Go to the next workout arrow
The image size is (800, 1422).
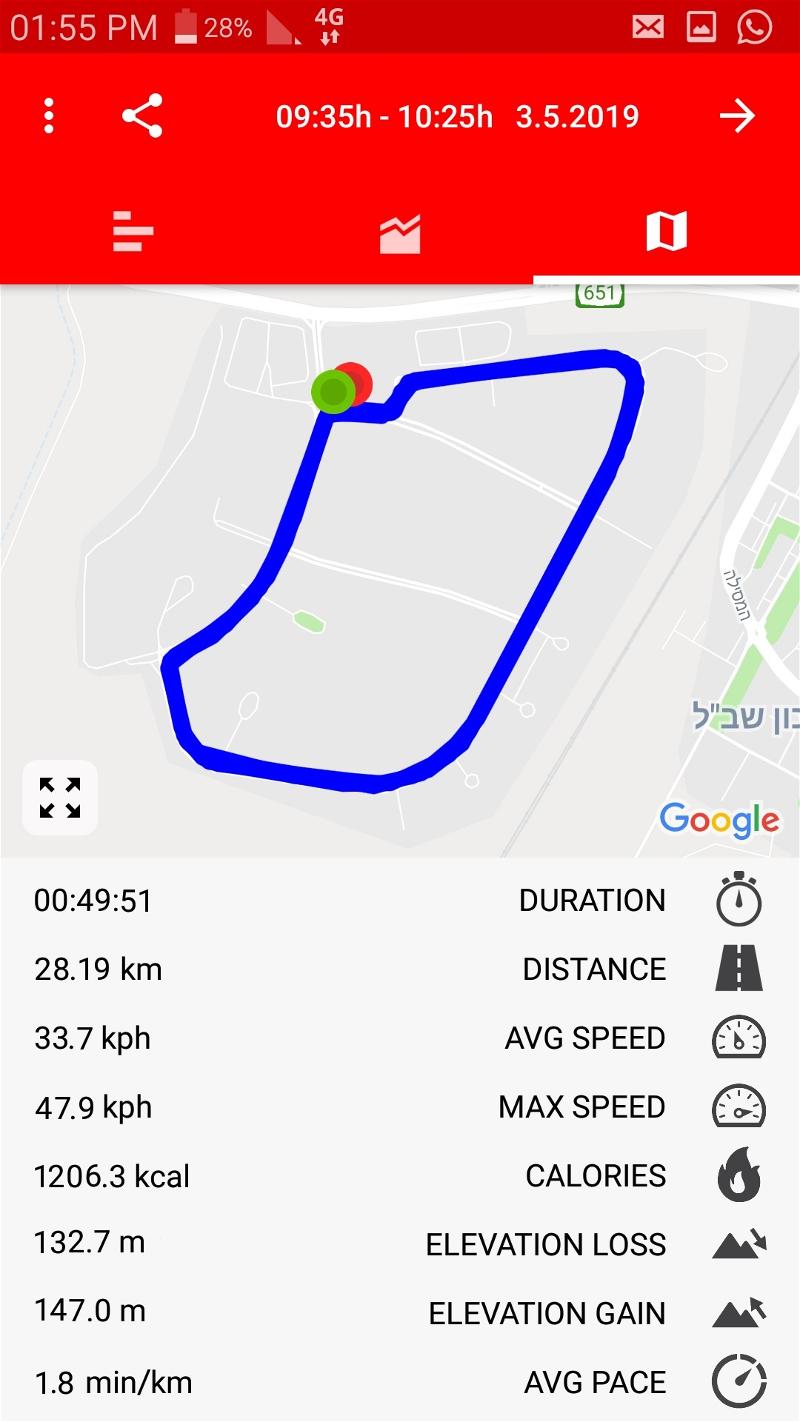click(738, 116)
